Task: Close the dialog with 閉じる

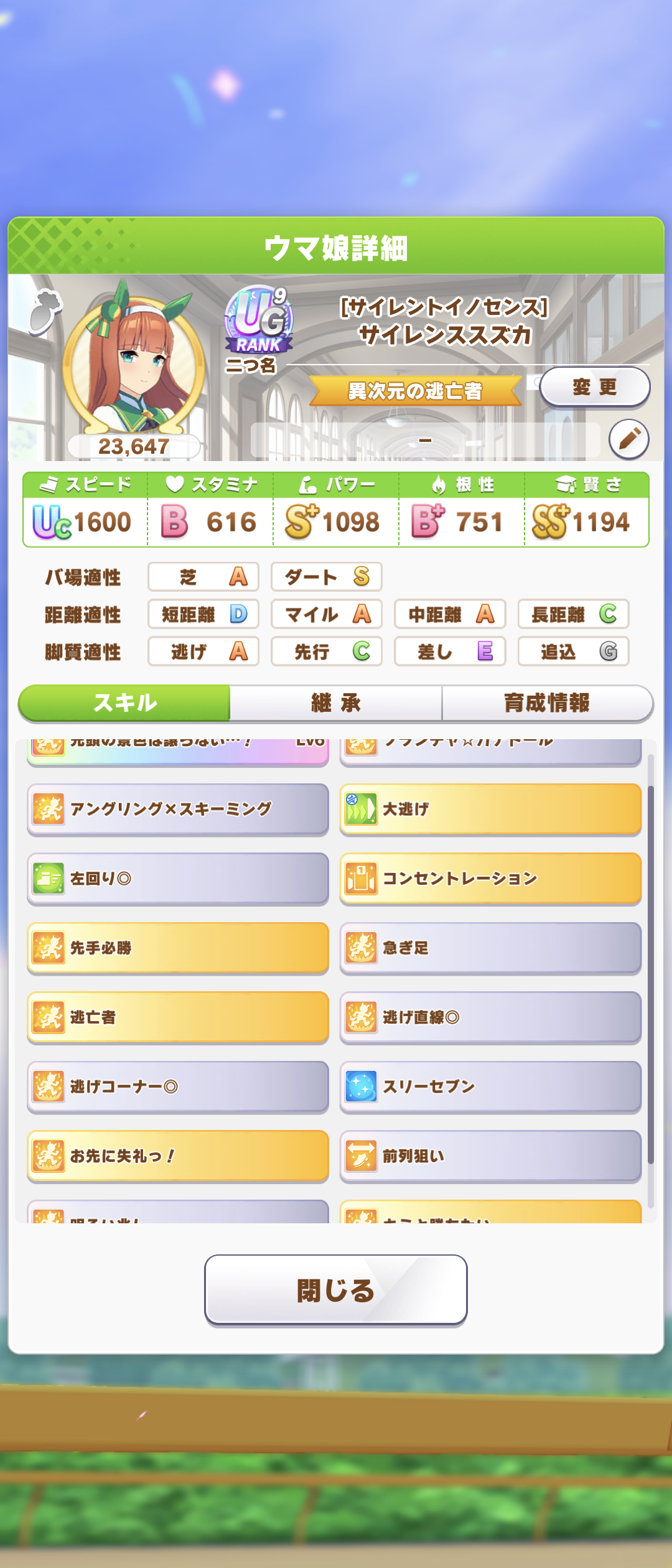Action: 336,1290
